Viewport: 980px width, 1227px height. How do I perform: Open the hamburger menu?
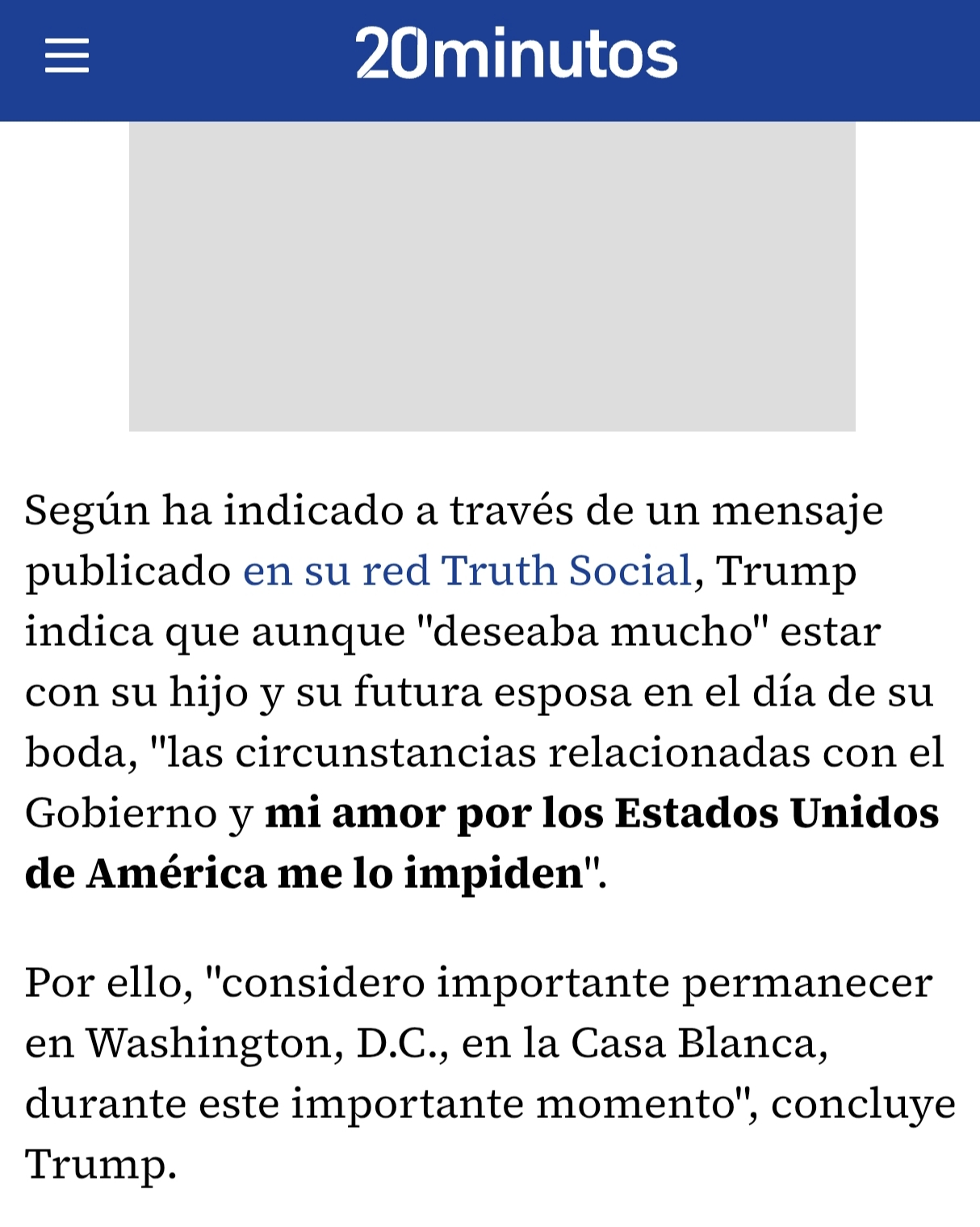click(x=67, y=56)
